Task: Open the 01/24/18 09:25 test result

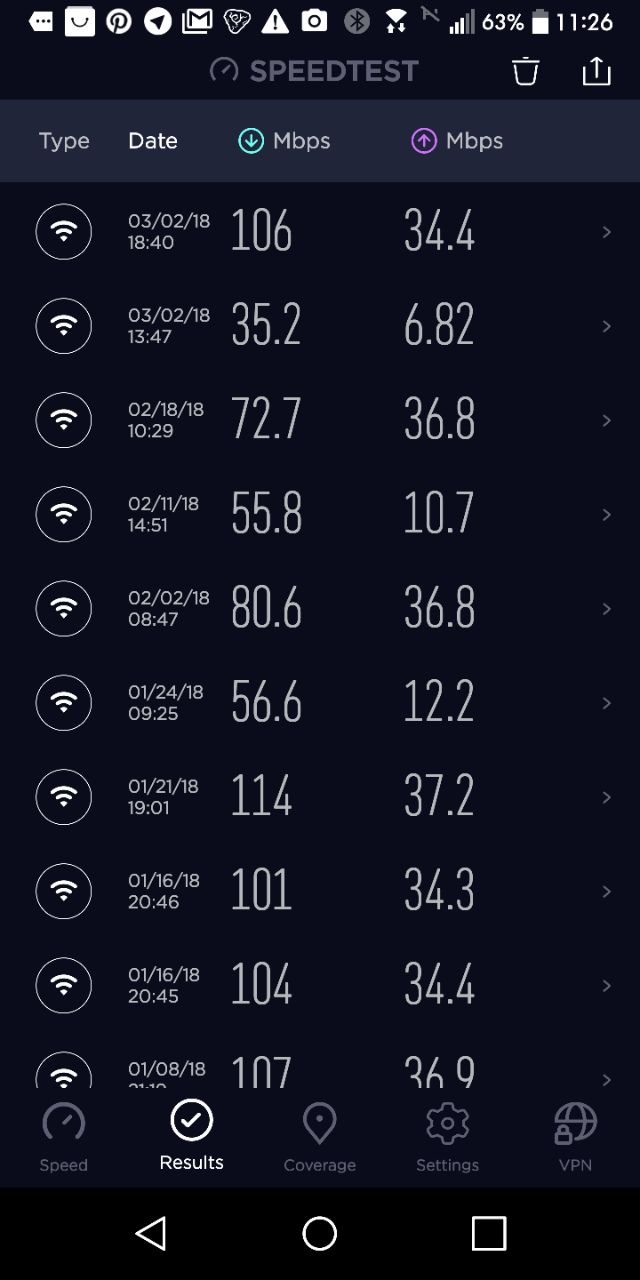Action: pyautogui.click(x=320, y=702)
